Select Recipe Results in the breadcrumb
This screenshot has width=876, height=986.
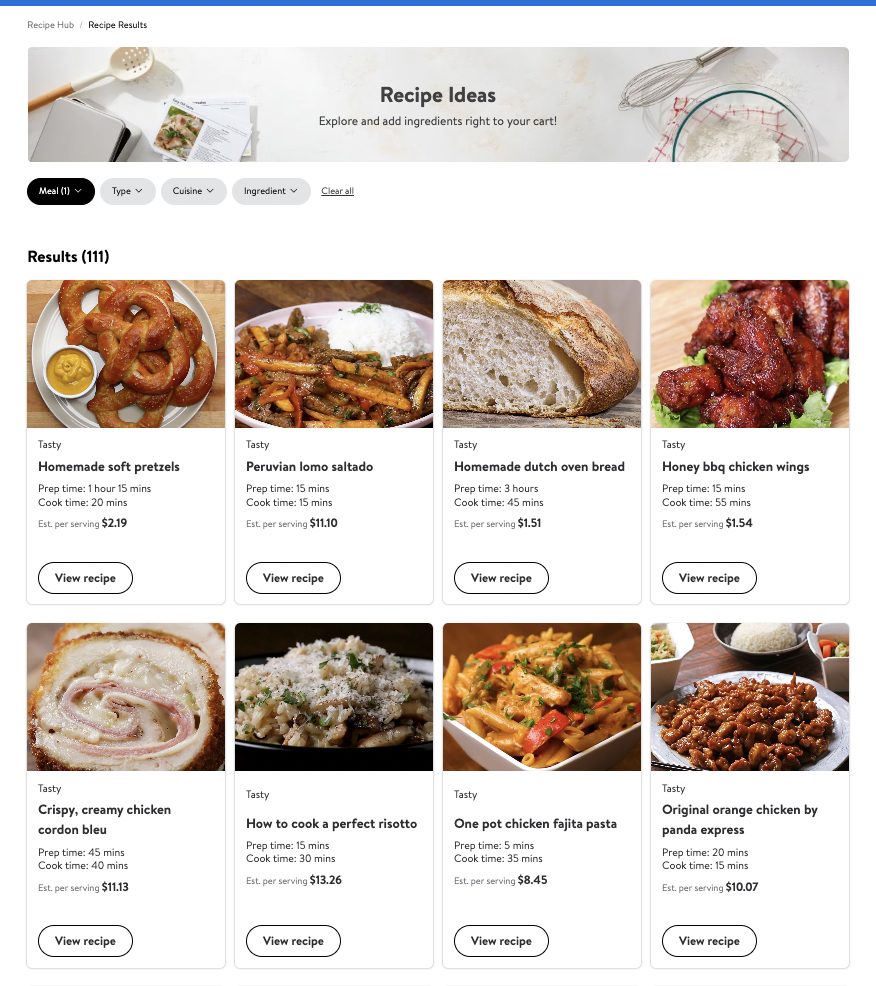tap(118, 25)
